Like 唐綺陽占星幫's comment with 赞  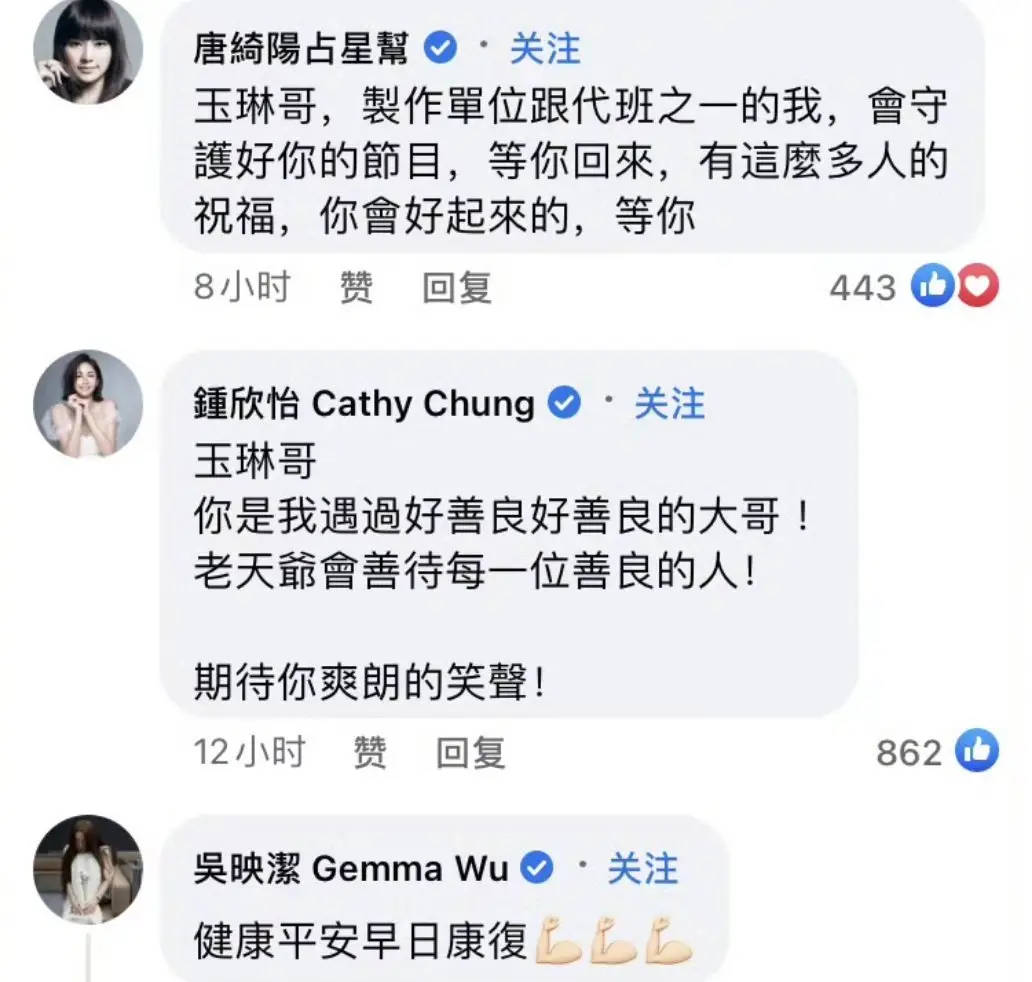(356, 288)
